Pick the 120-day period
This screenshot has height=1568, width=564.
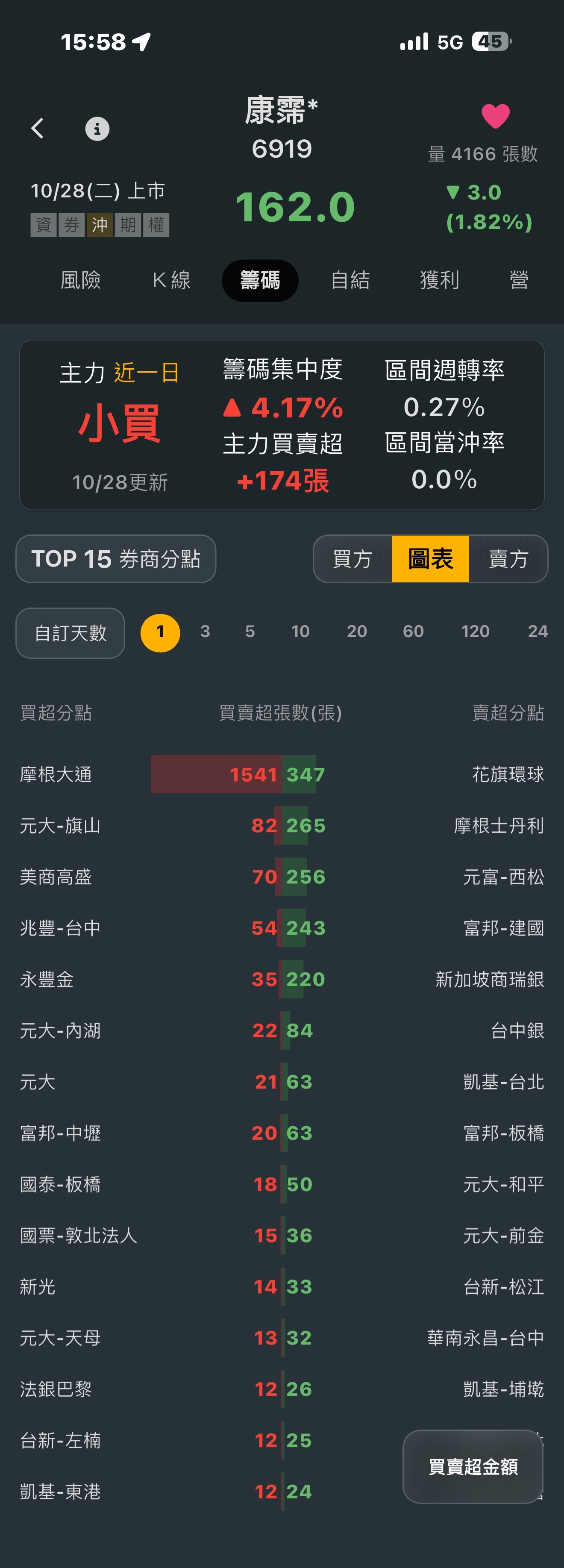[475, 632]
